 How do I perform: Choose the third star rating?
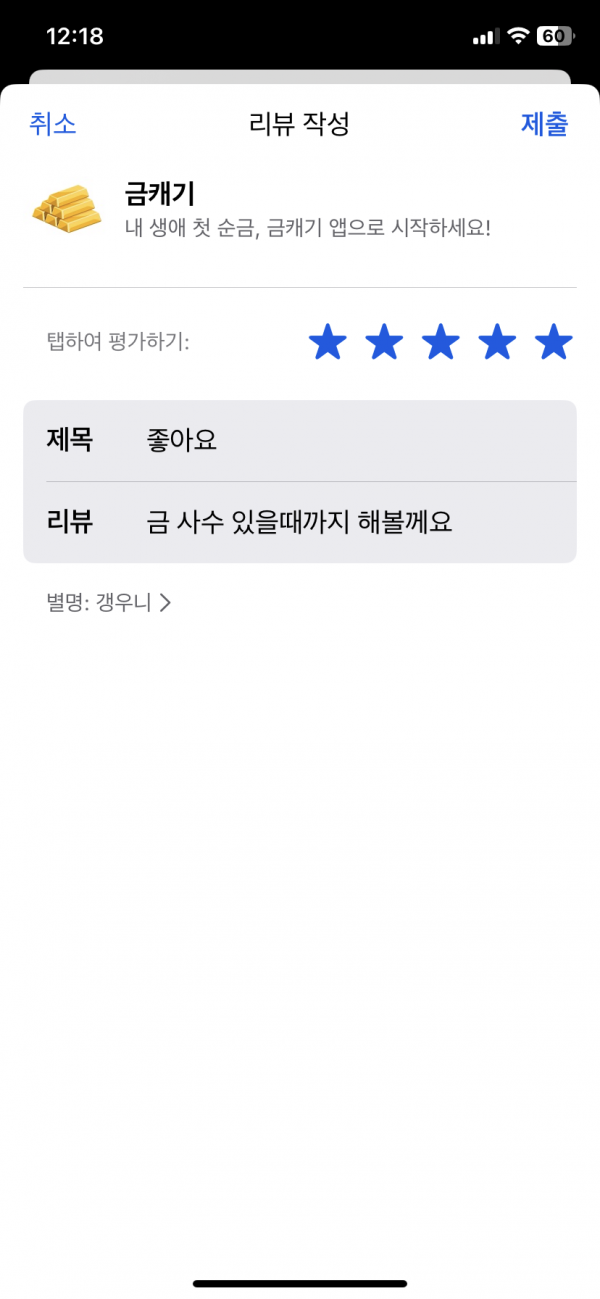[x=440, y=342]
